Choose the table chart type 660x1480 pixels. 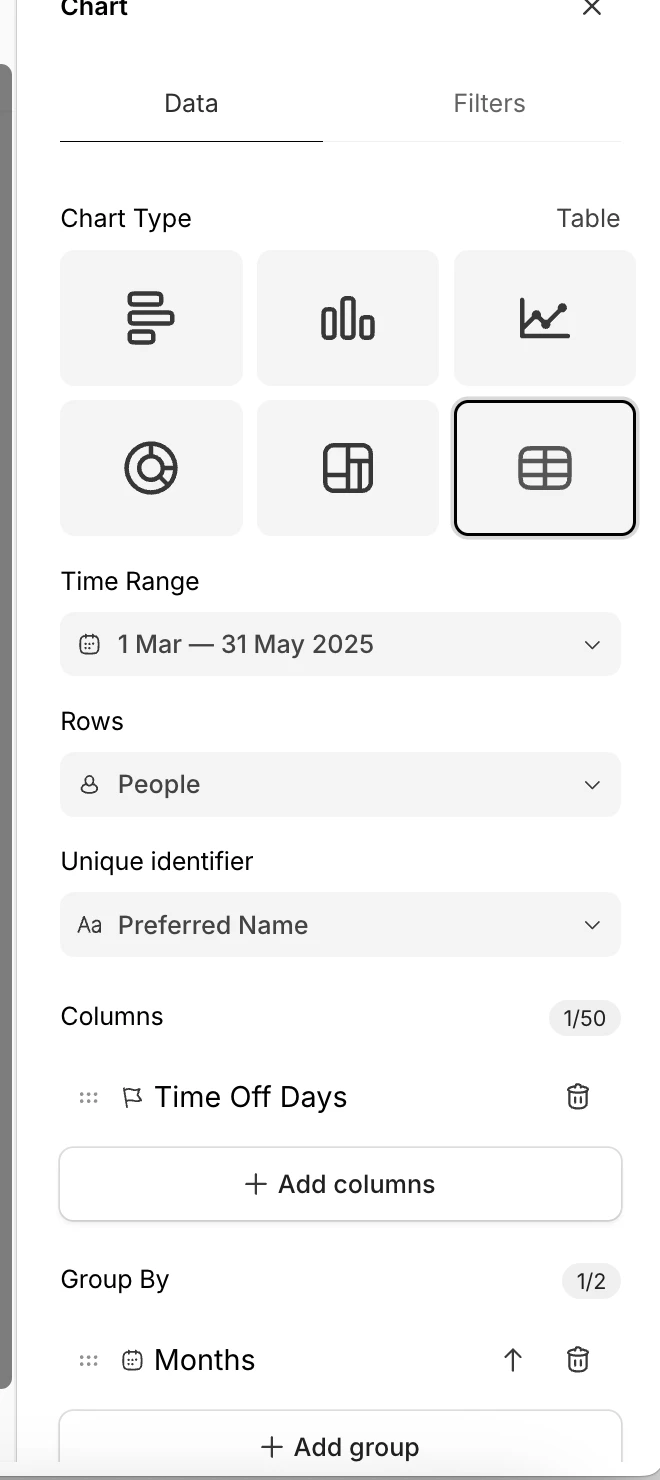point(544,468)
